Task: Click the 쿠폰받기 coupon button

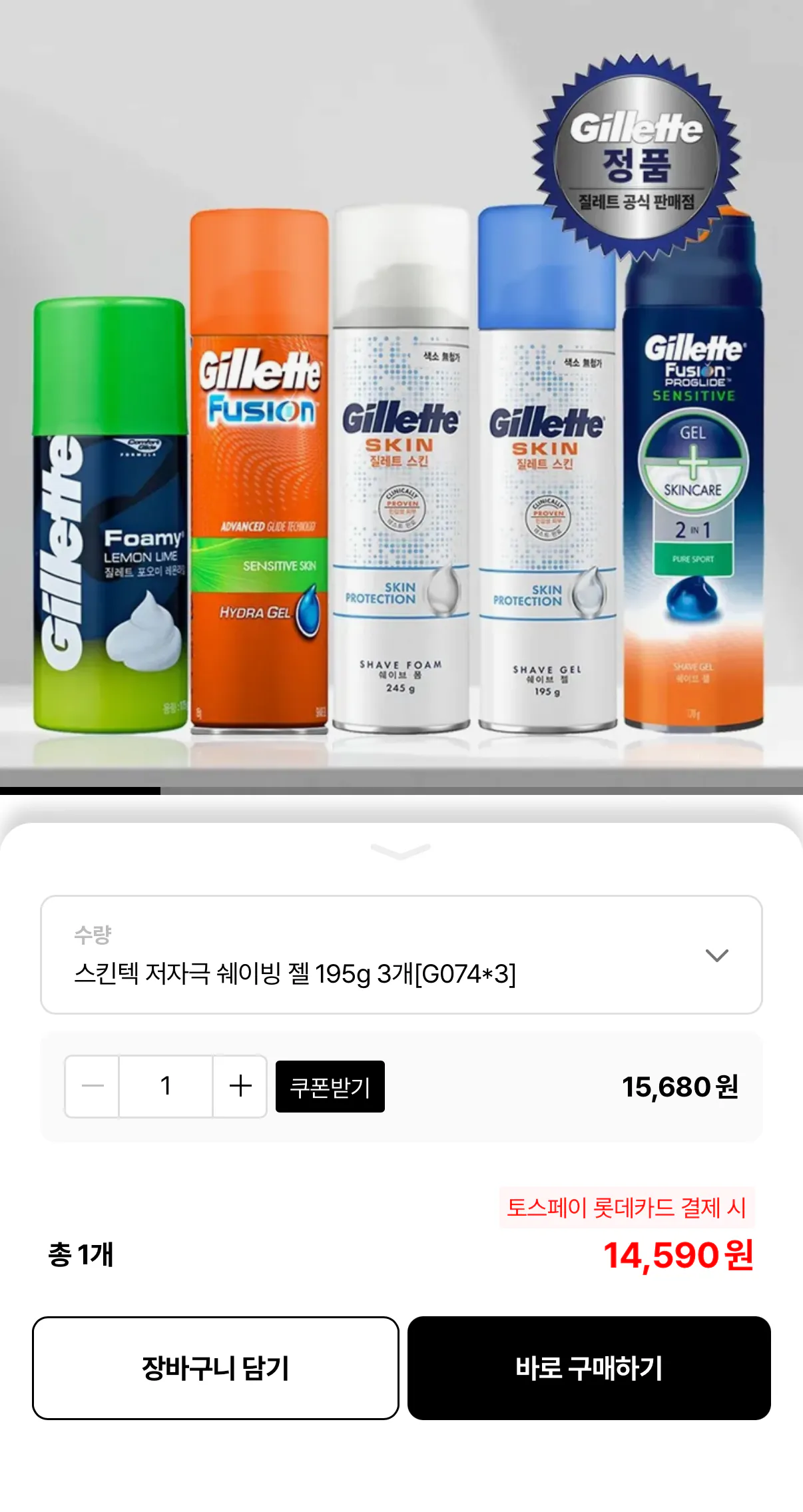Action: 330,1087
